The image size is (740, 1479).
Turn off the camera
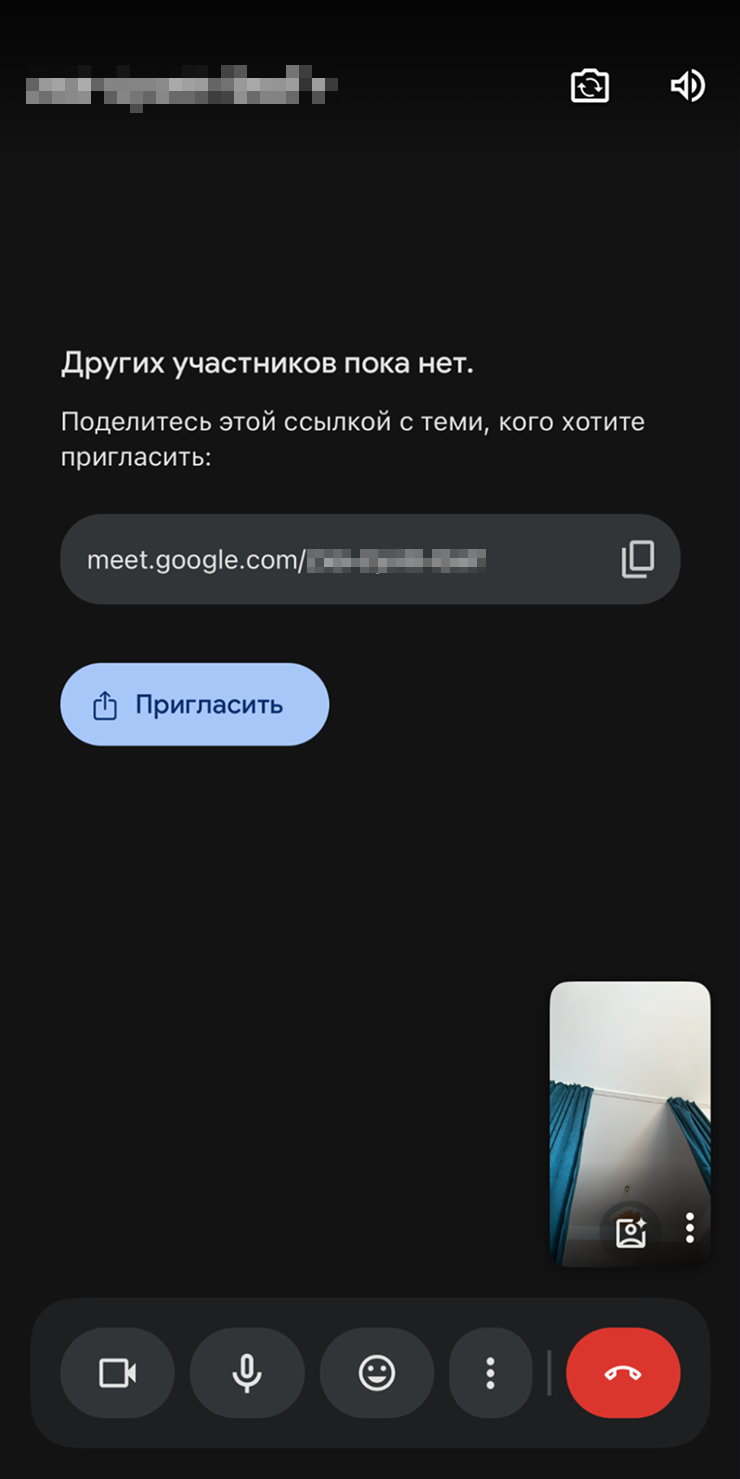point(118,1373)
